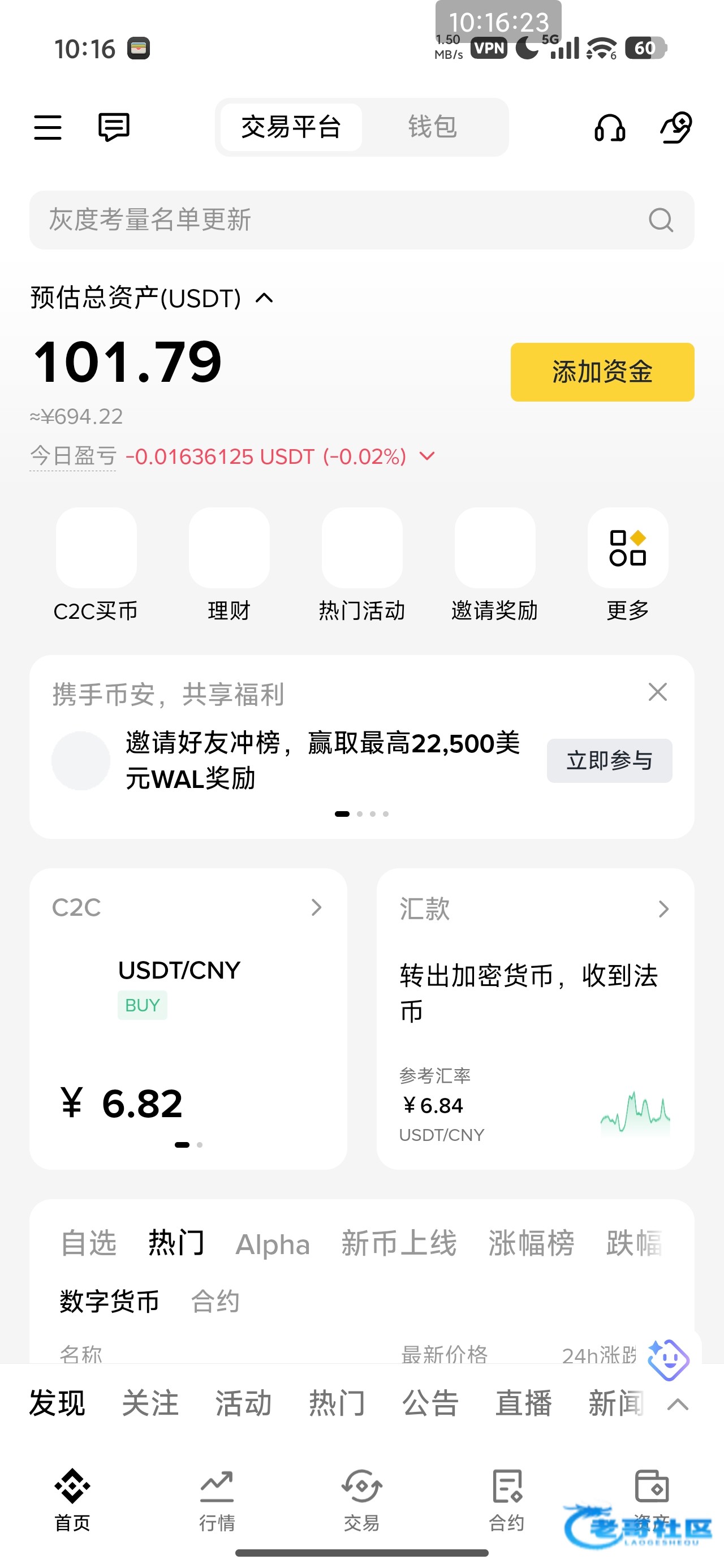
Task: Open the hamburger menu
Action: [x=48, y=127]
